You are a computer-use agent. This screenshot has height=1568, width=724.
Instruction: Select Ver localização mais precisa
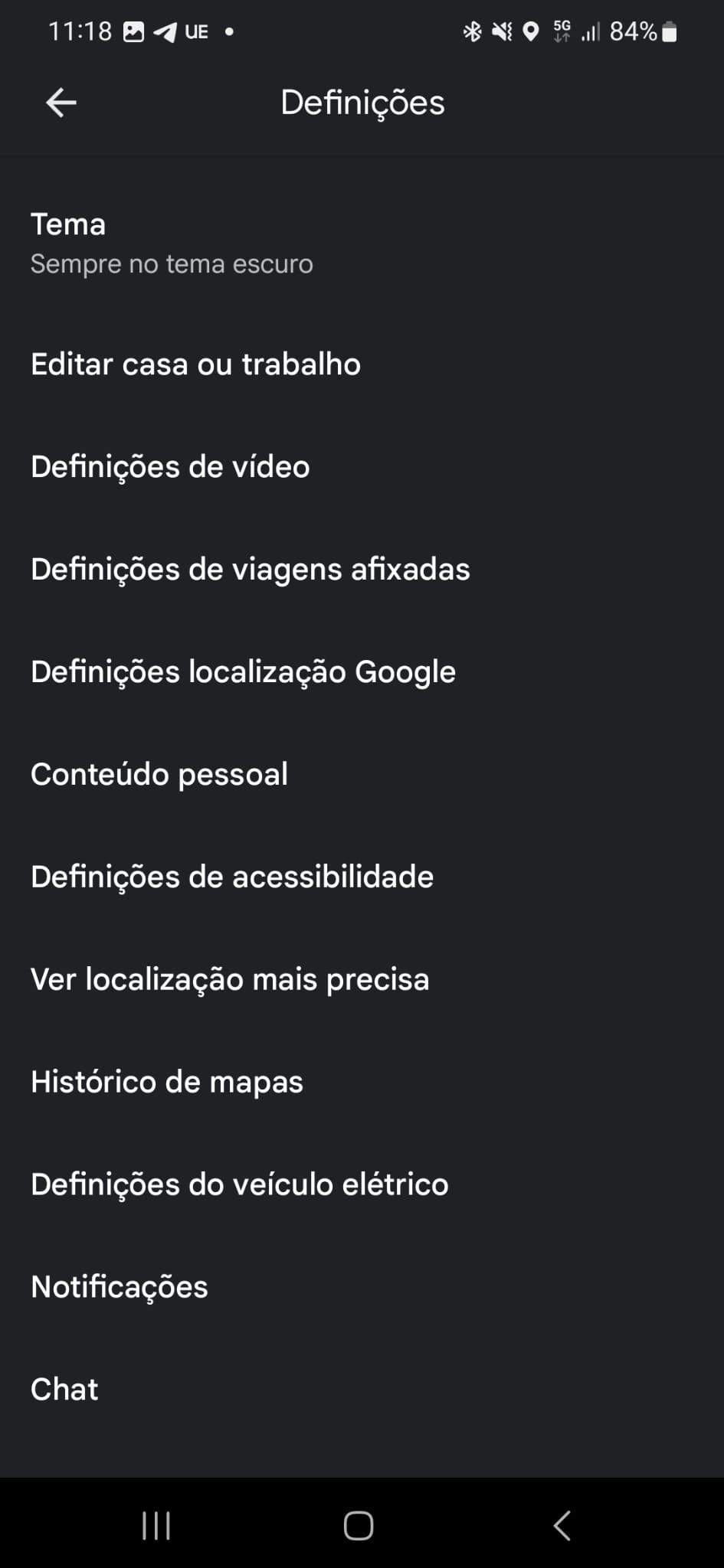pos(362,980)
